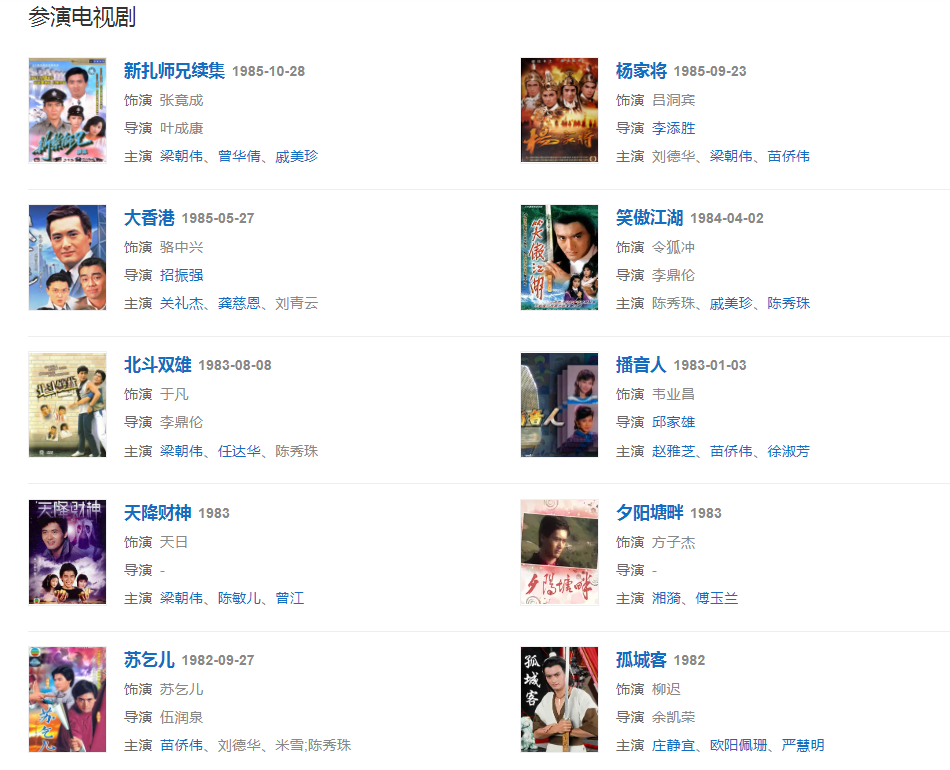Open director 邱家雄's page
This screenshot has width=950, height=770.
point(673,423)
